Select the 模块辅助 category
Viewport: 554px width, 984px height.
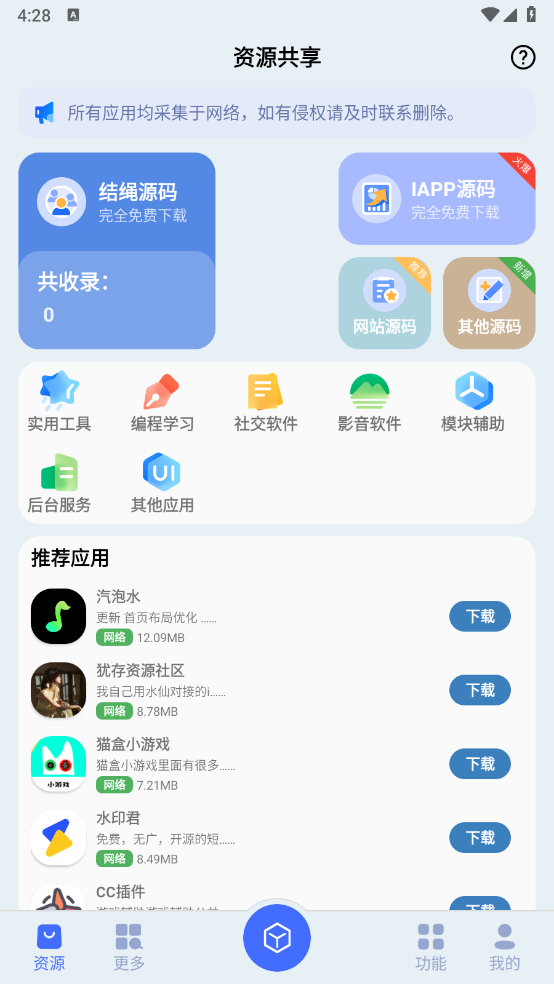pos(473,402)
